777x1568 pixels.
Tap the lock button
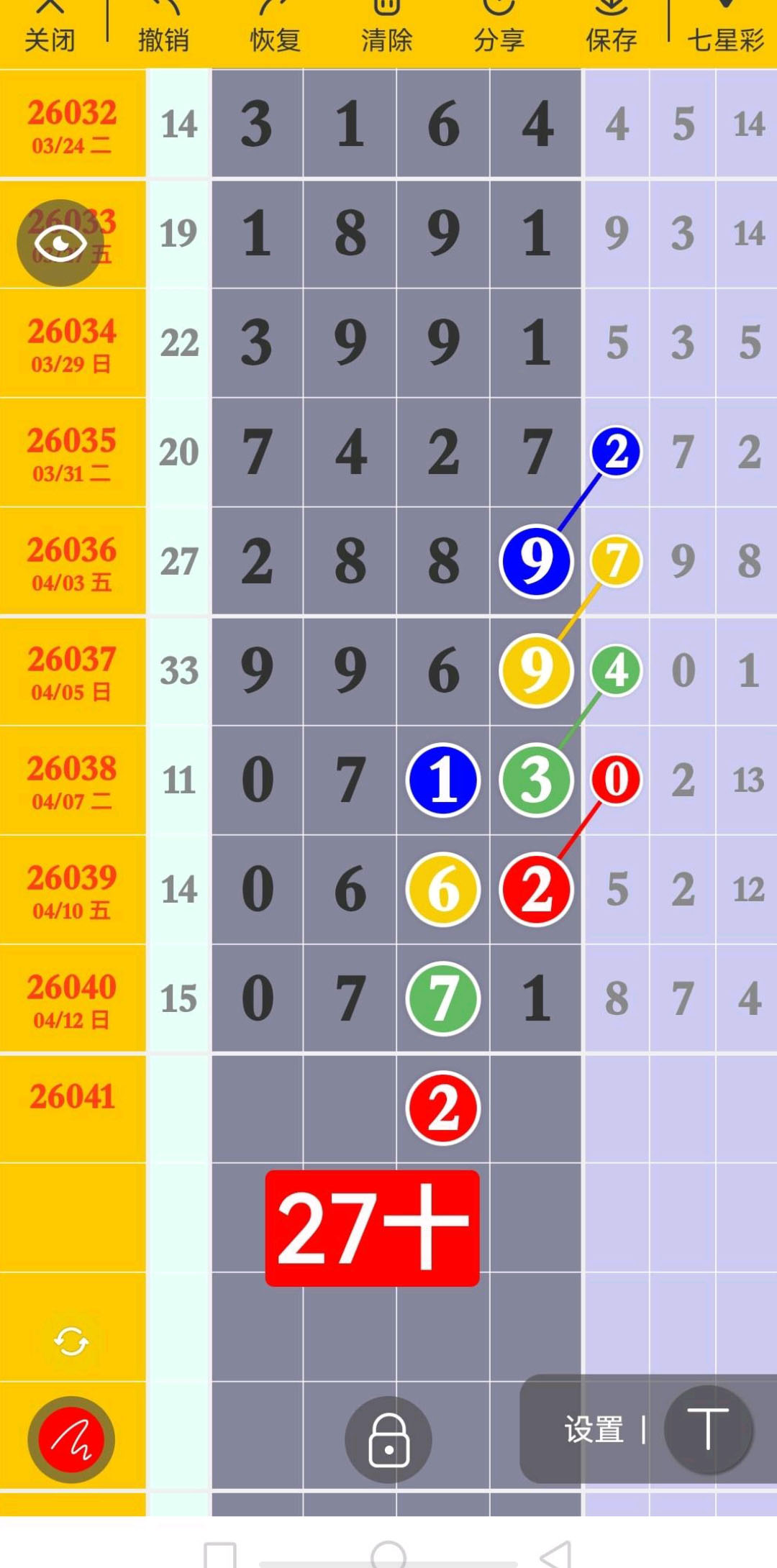tap(388, 1439)
